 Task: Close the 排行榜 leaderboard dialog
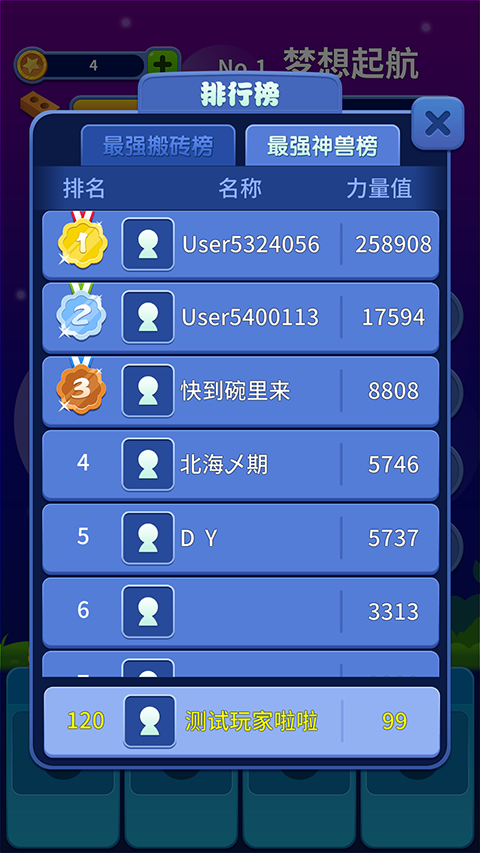438,123
